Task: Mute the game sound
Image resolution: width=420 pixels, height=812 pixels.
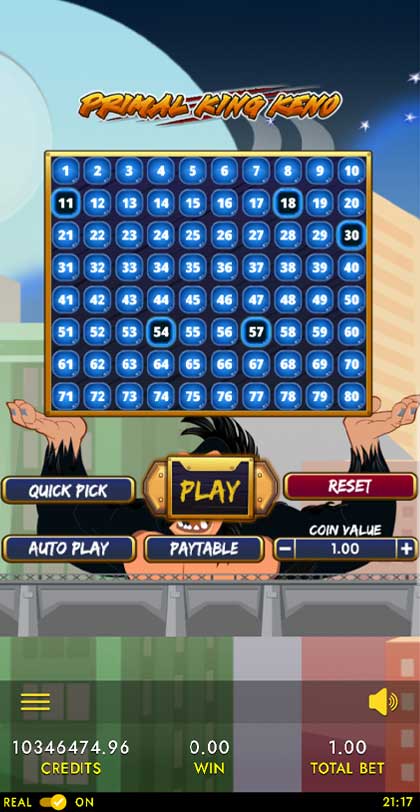Action: pos(383,702)
